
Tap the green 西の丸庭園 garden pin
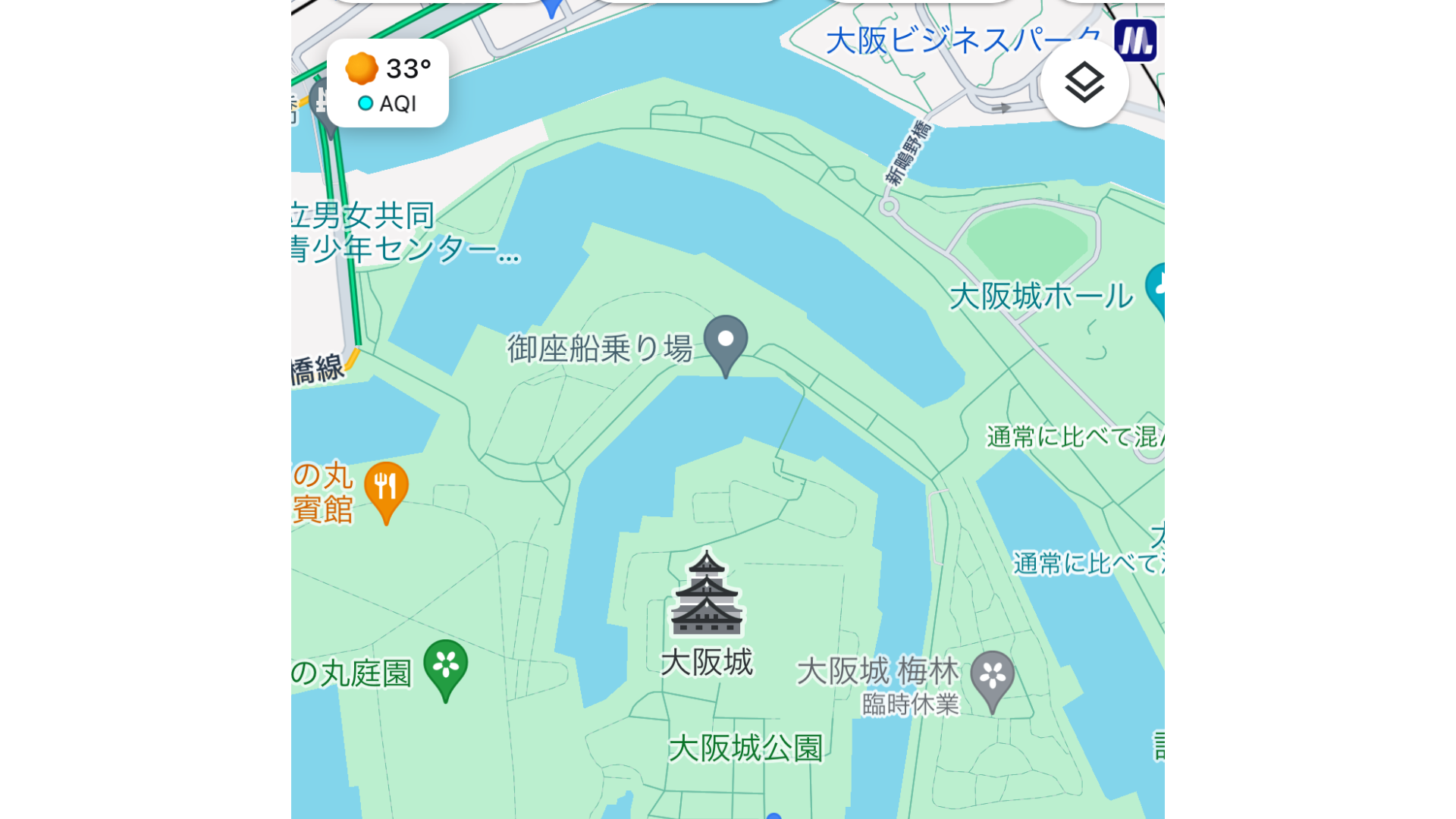click(446, 667)
